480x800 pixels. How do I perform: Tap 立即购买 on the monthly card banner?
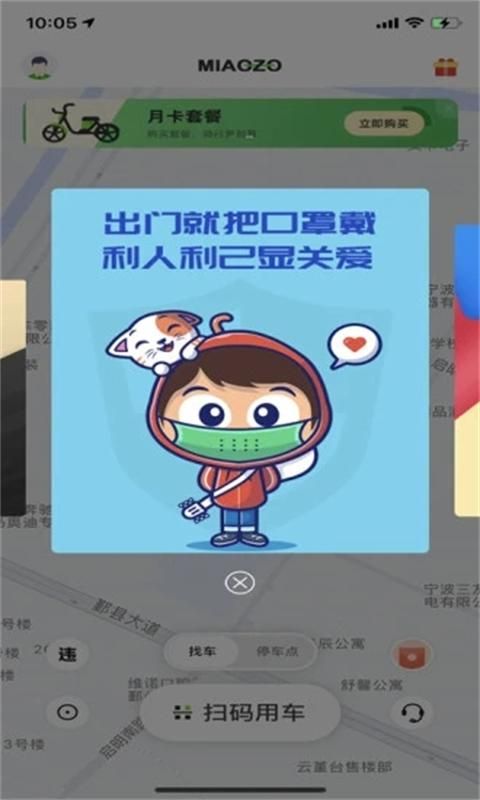pos(384,123)
